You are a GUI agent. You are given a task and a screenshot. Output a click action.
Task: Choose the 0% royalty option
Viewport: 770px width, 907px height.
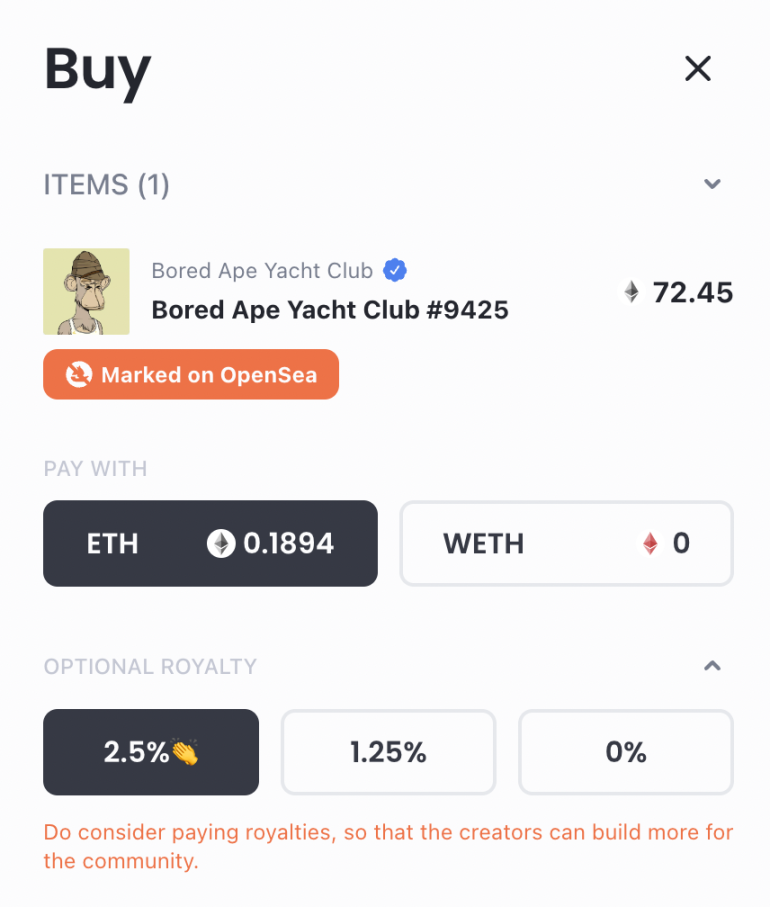625,752
